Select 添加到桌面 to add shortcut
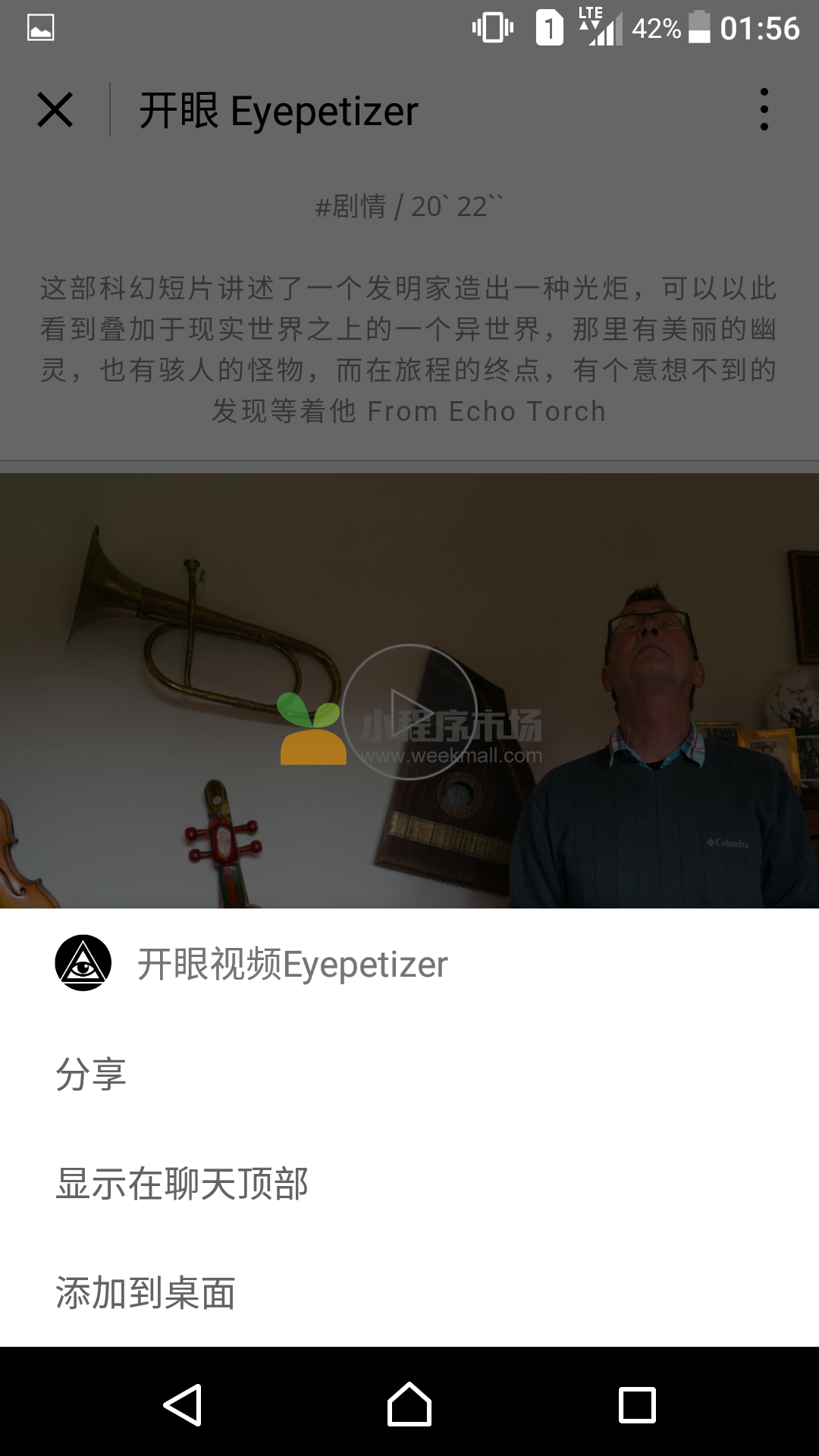819x1456 pixels. (146, 1292)
